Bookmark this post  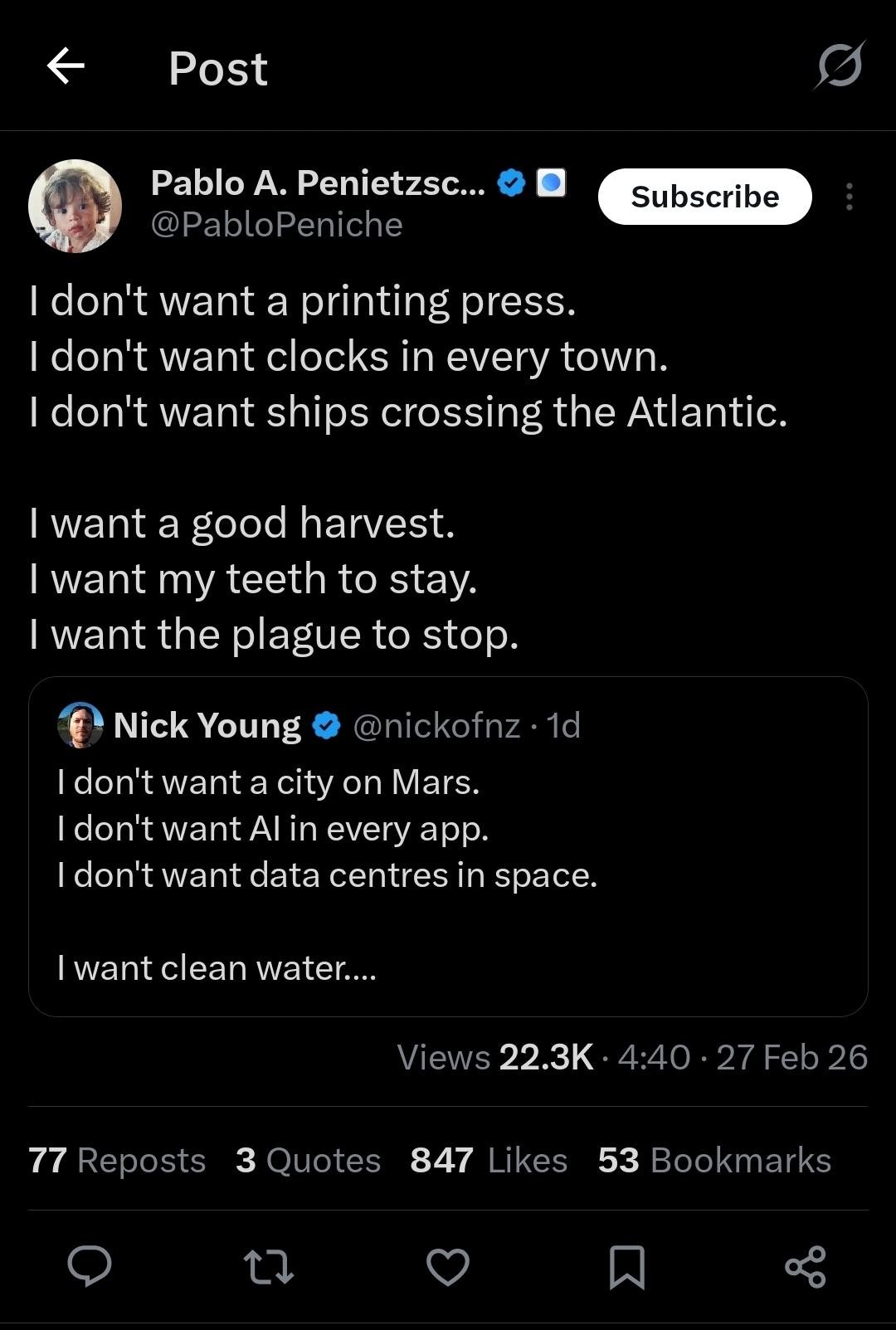pos(627,1267)
